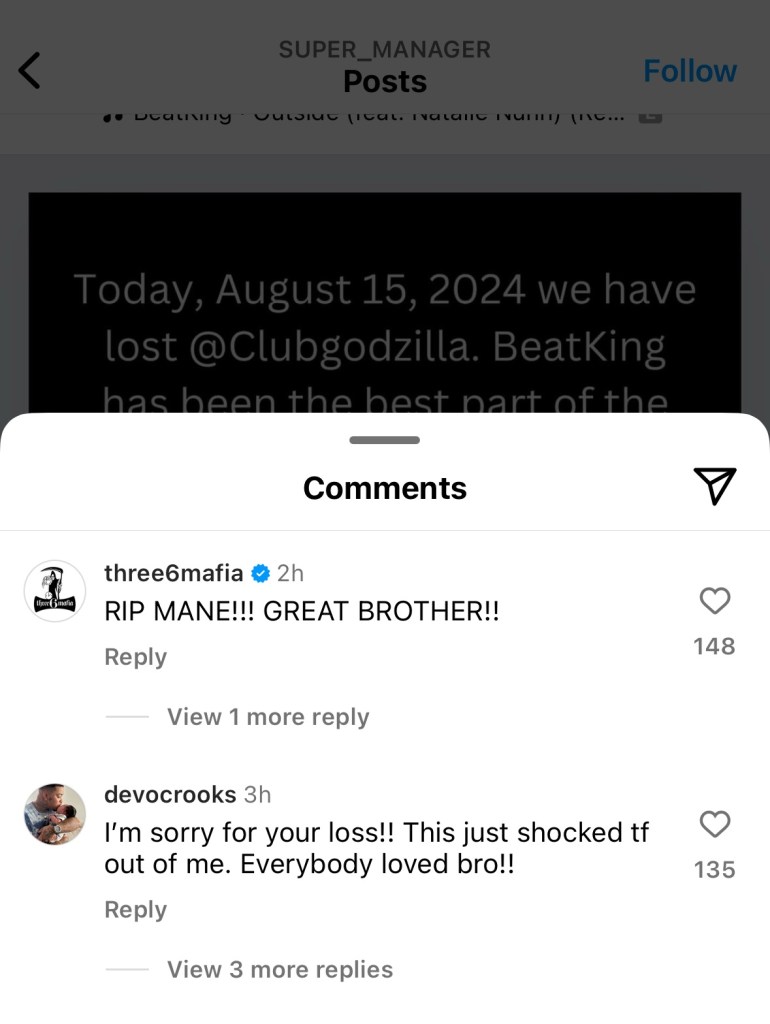Tap the comments sheet drag handle

click(x=385, y=440)
